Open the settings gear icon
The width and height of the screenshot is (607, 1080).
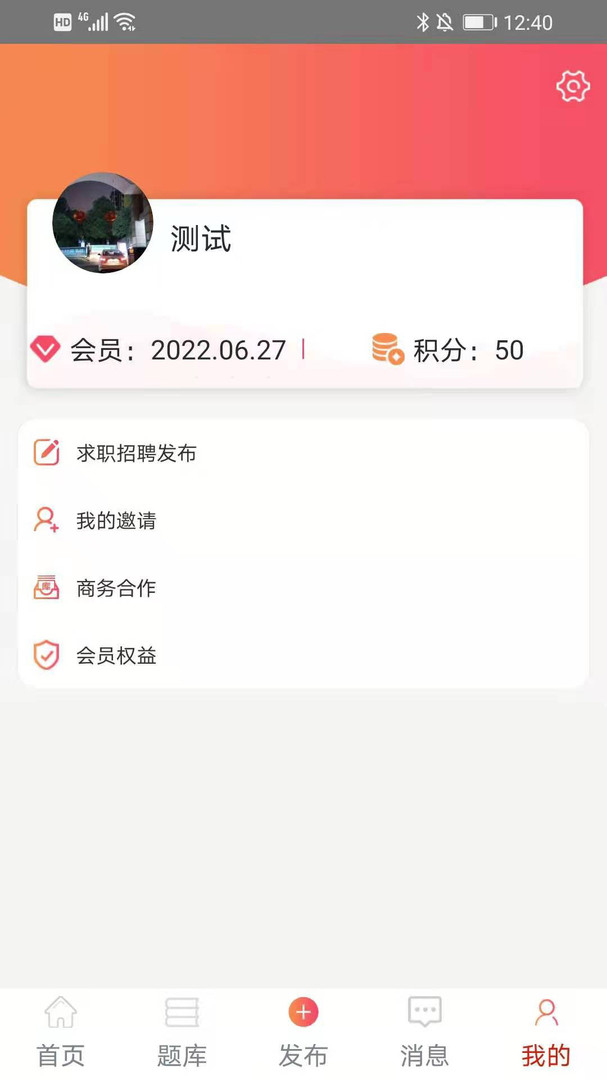point(573,87)
